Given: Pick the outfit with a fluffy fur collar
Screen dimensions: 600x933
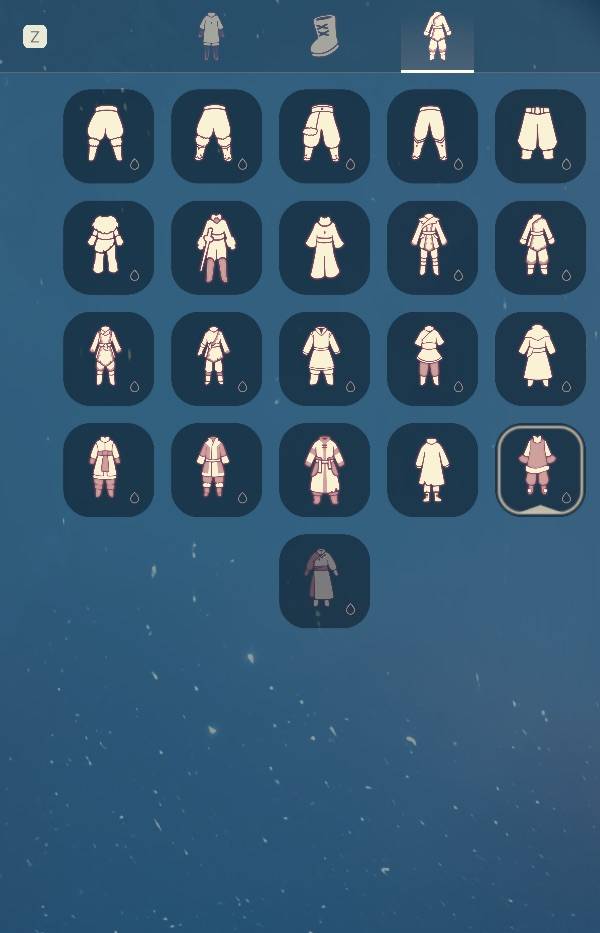Looking at the screenshot, I should click(x=108, y=246).
